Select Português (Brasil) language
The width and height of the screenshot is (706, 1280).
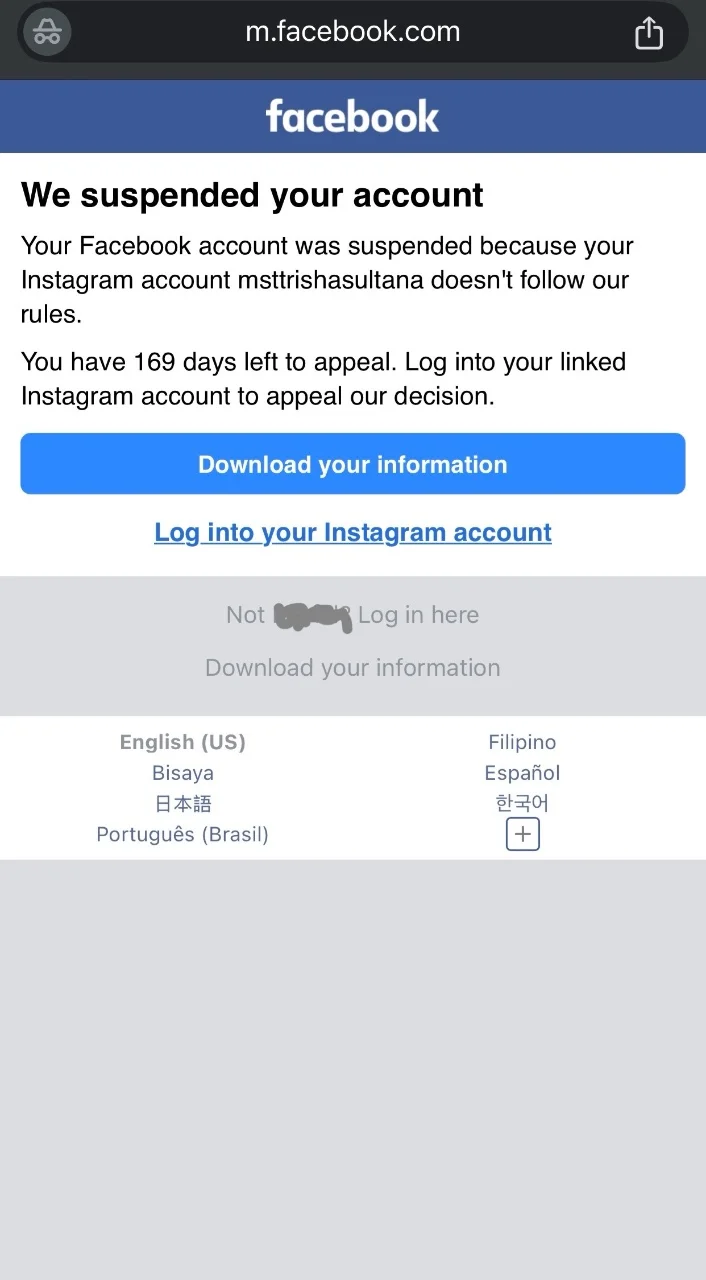183,834
